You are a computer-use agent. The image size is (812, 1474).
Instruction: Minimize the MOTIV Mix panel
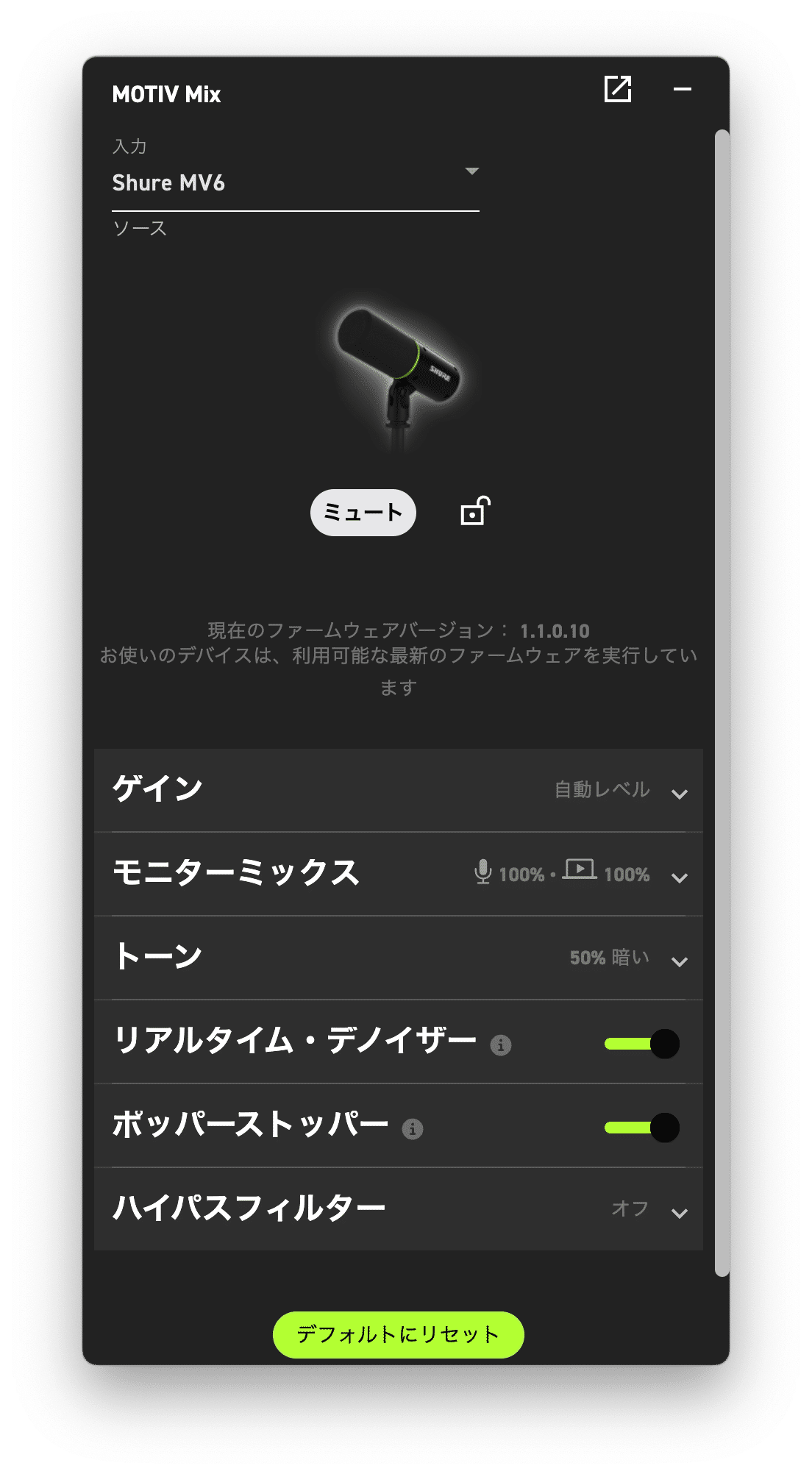click(682, 89)
